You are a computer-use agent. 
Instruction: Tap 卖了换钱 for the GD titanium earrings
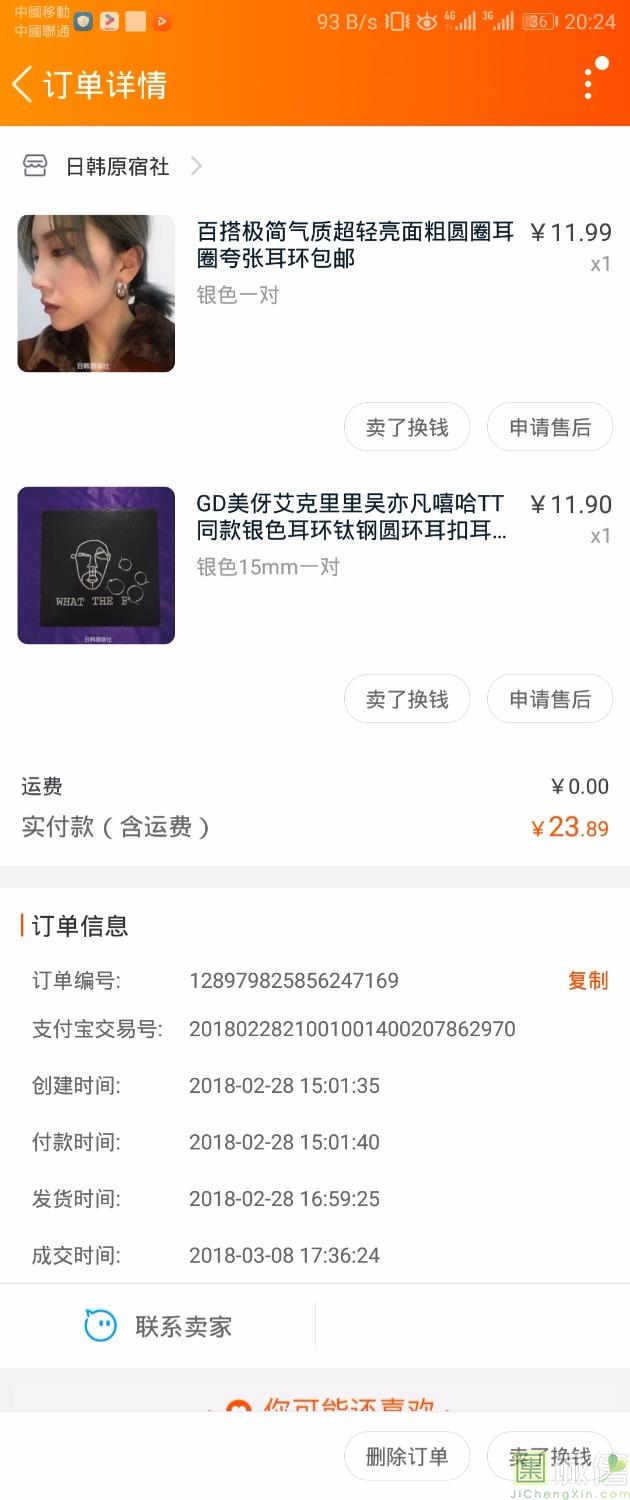(406, 699)
